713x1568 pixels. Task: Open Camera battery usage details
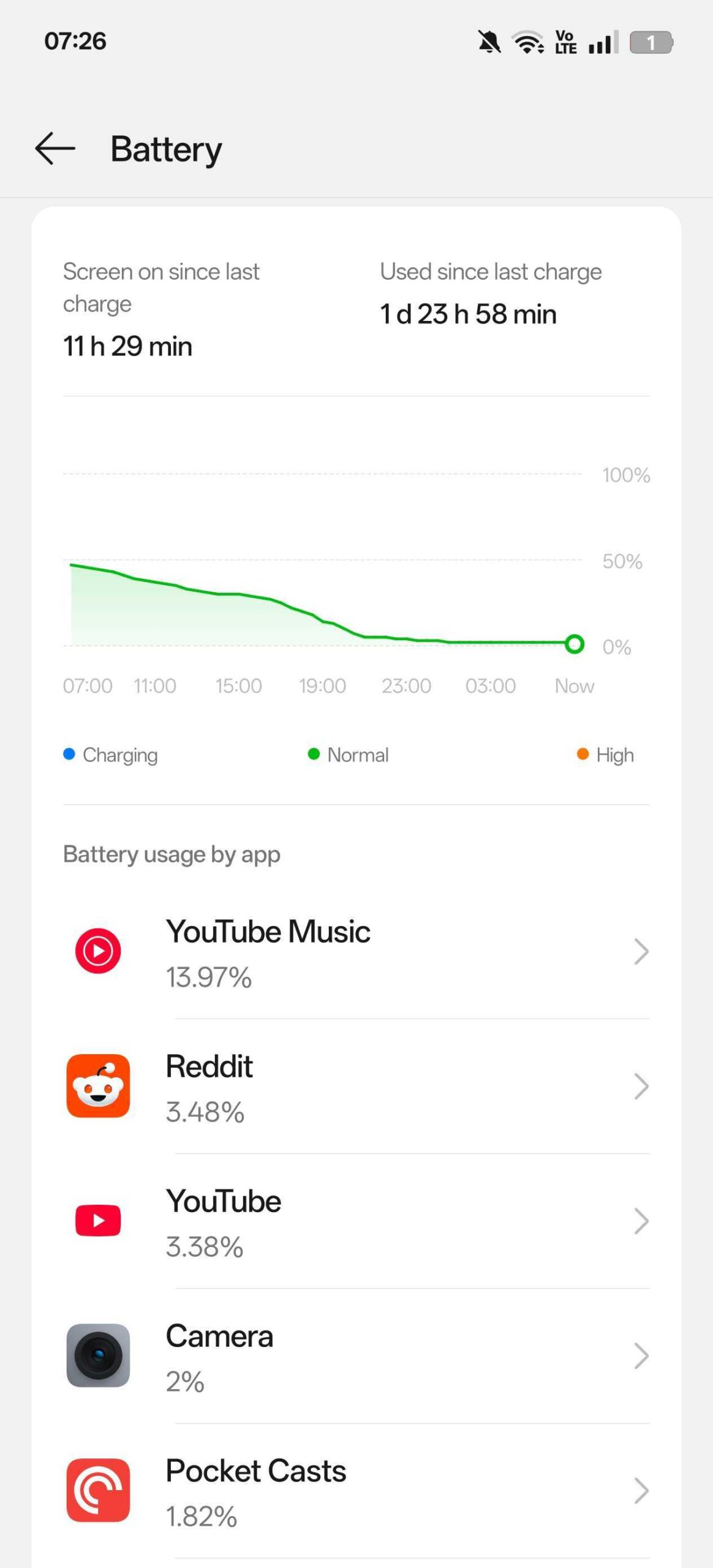click(355, 1357)
